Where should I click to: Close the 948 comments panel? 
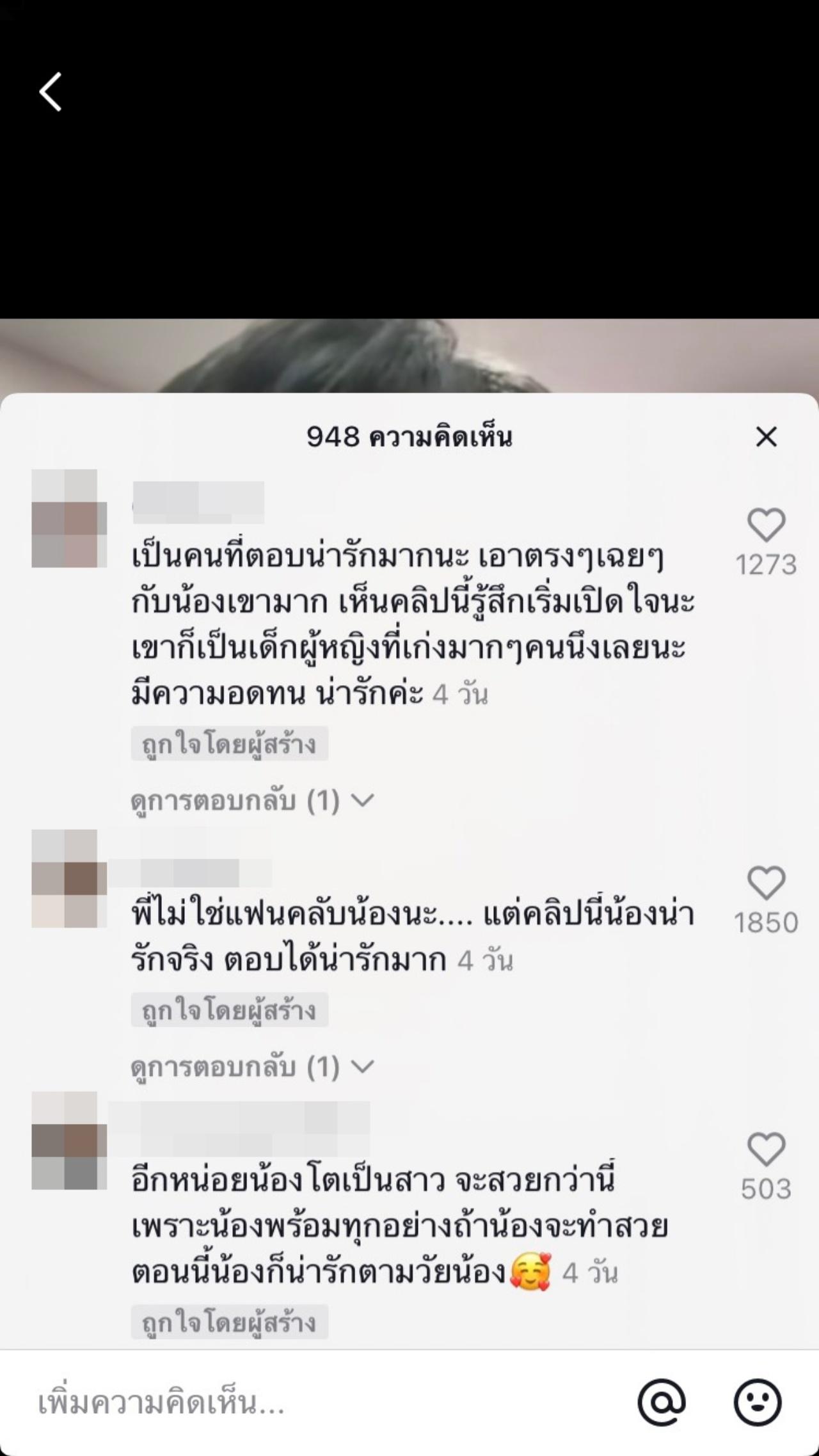point(766,437)
